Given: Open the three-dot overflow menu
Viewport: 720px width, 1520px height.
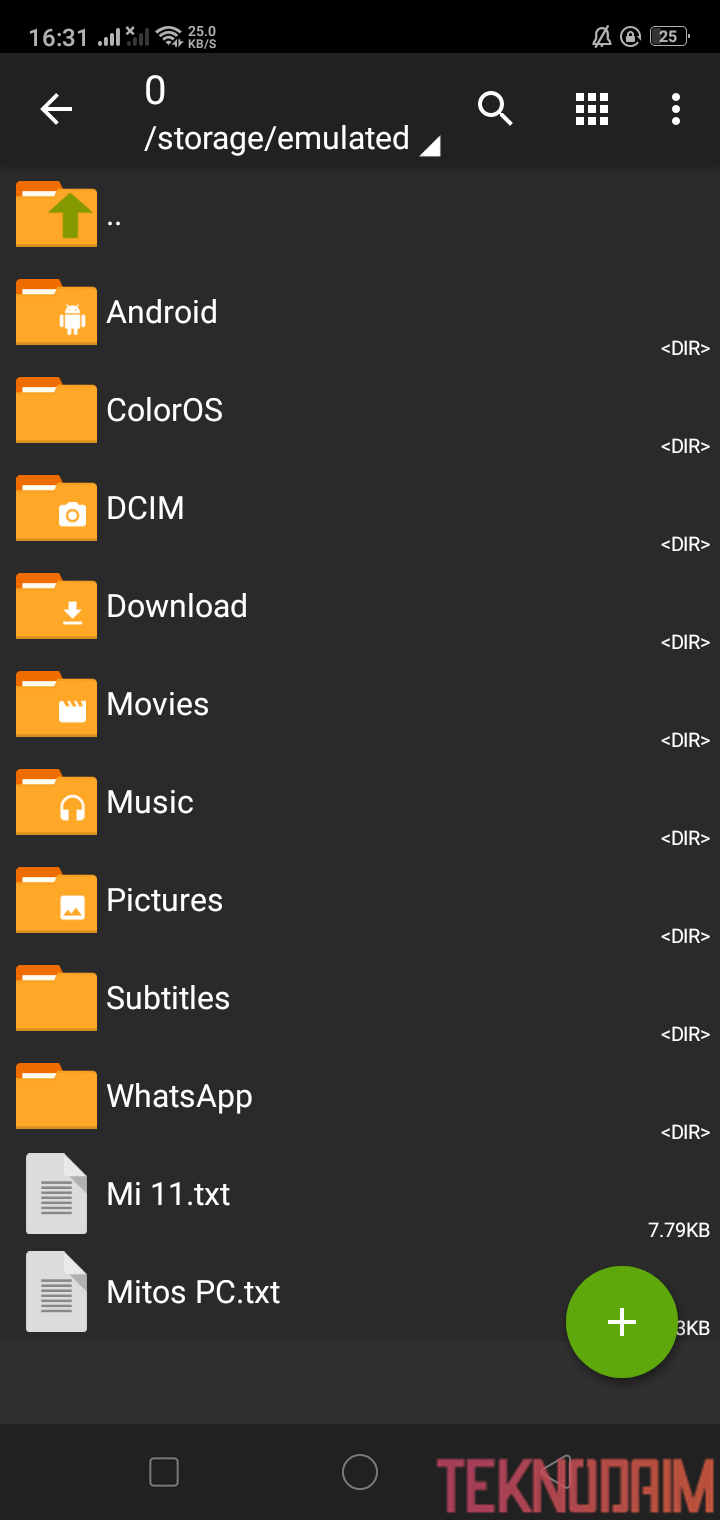Looking at the screenshot, I should [x=676, y=109].
